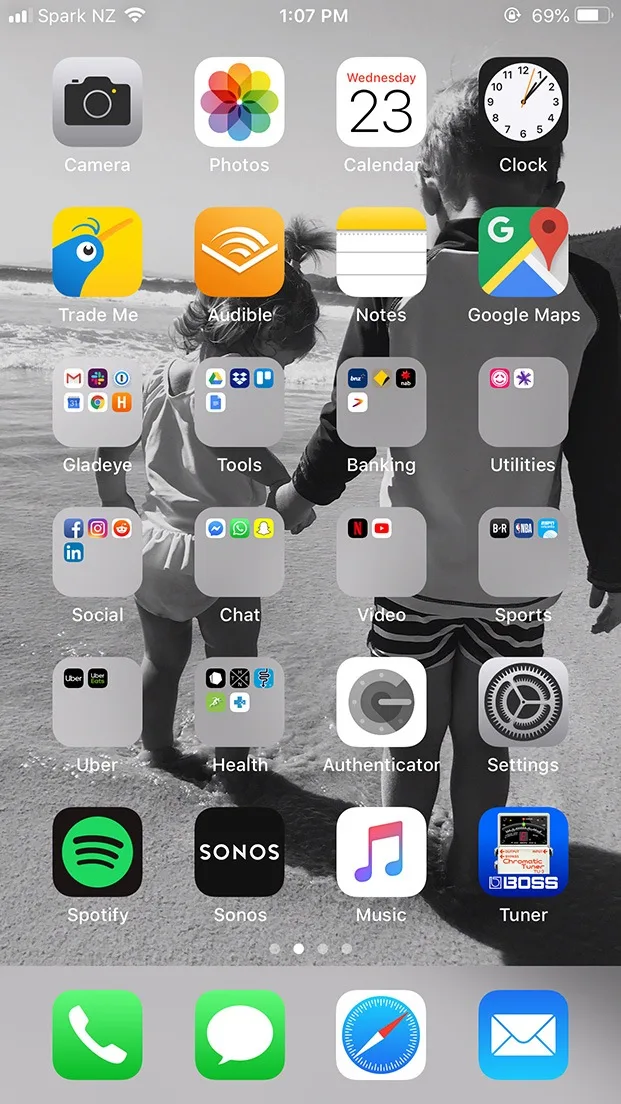This screenshot has width=621, height=1104.
Task: Open the Chat folder
Action: coord(239,552)
